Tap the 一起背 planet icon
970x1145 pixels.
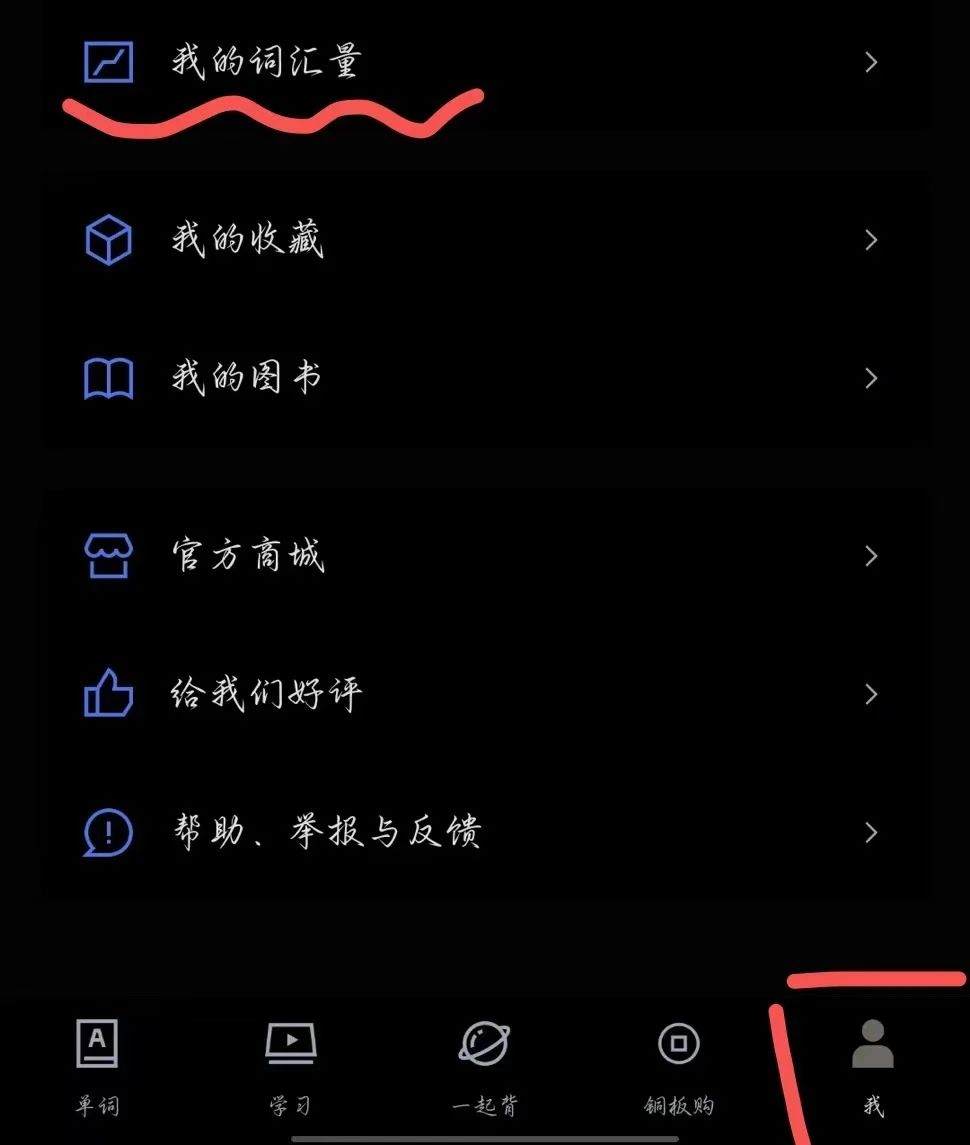[x=484, y=1043]
